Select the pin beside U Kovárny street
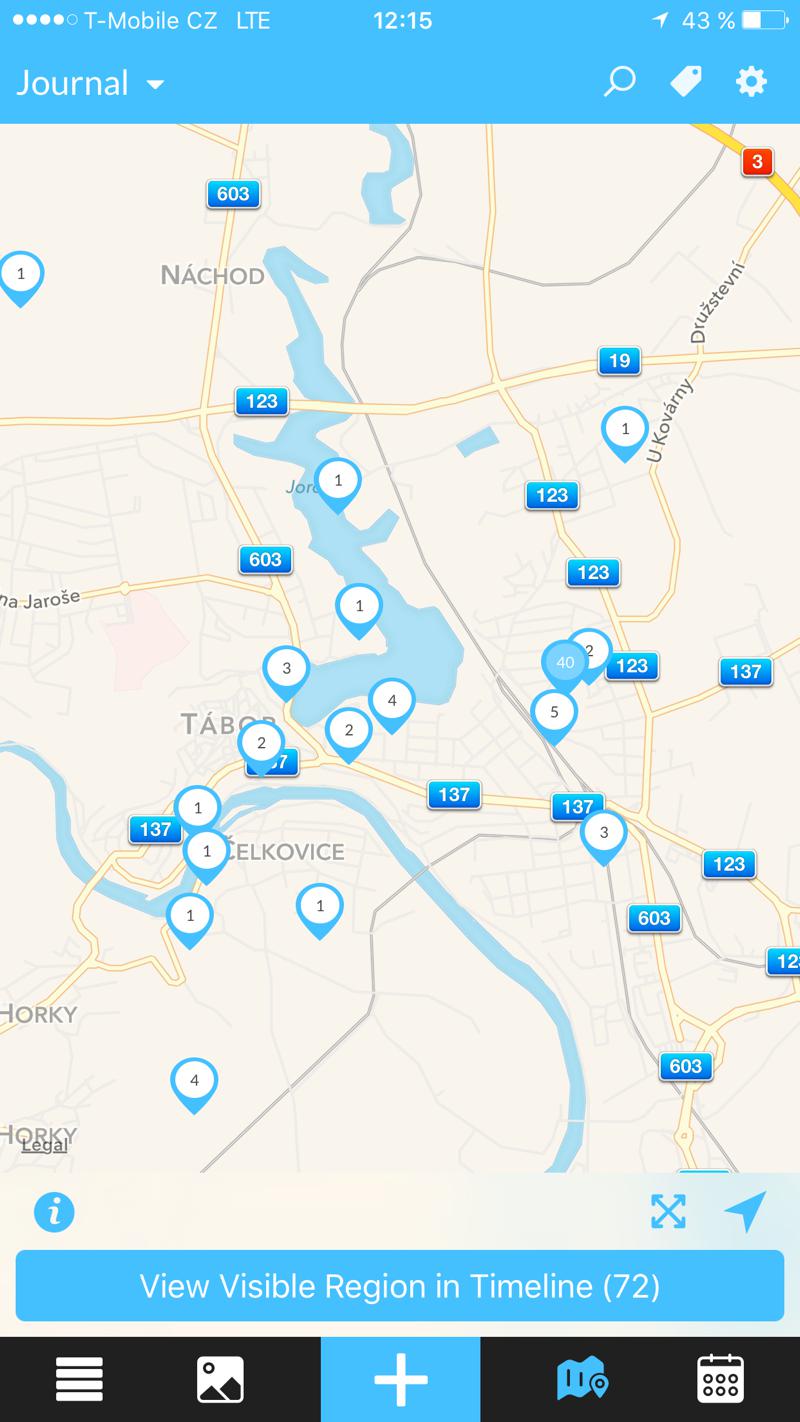Image resolution: width=800 pixels, height=1422 pixels. [x=625, y=431]
